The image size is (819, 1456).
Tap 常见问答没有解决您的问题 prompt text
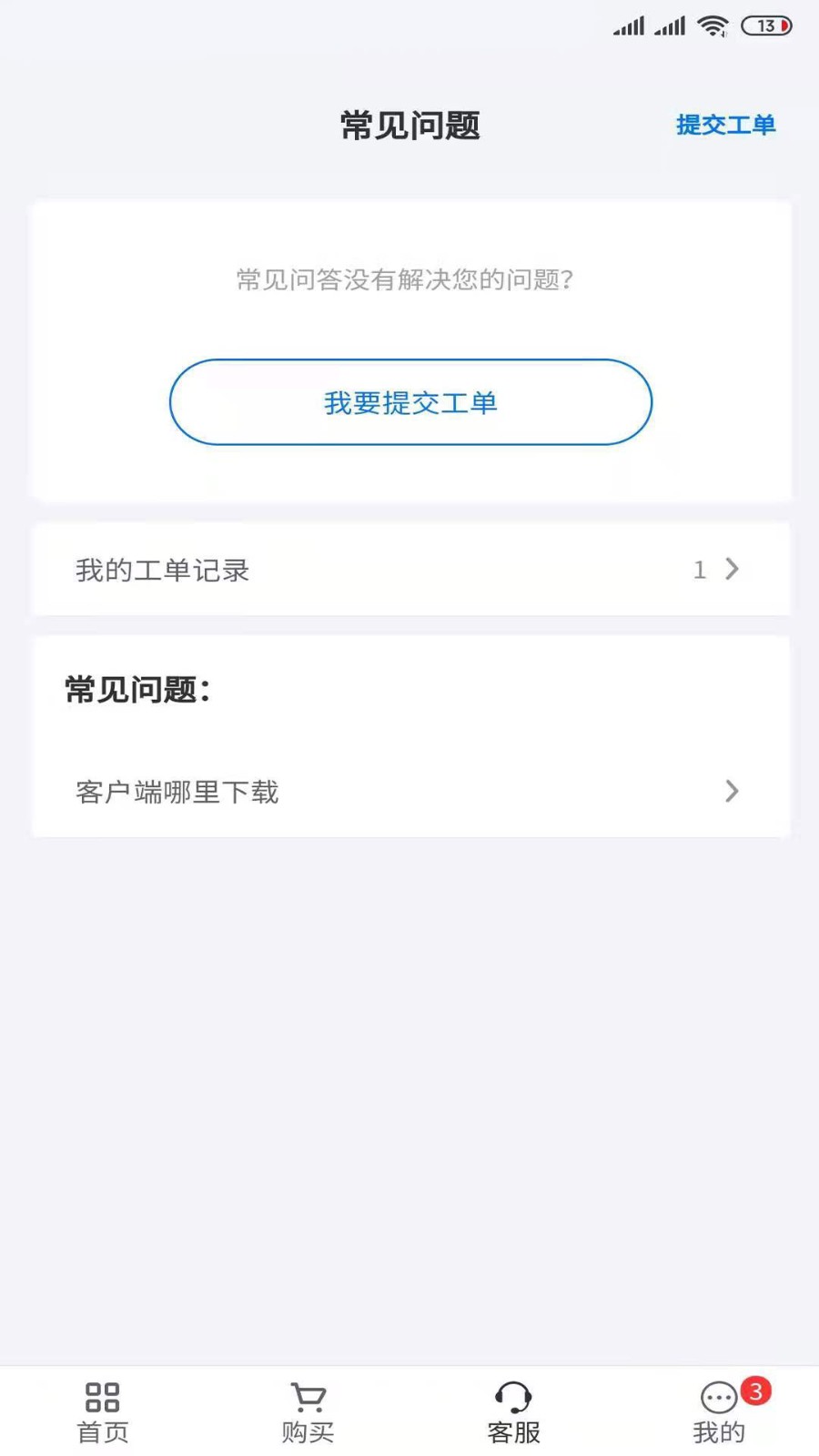point(403,281)
